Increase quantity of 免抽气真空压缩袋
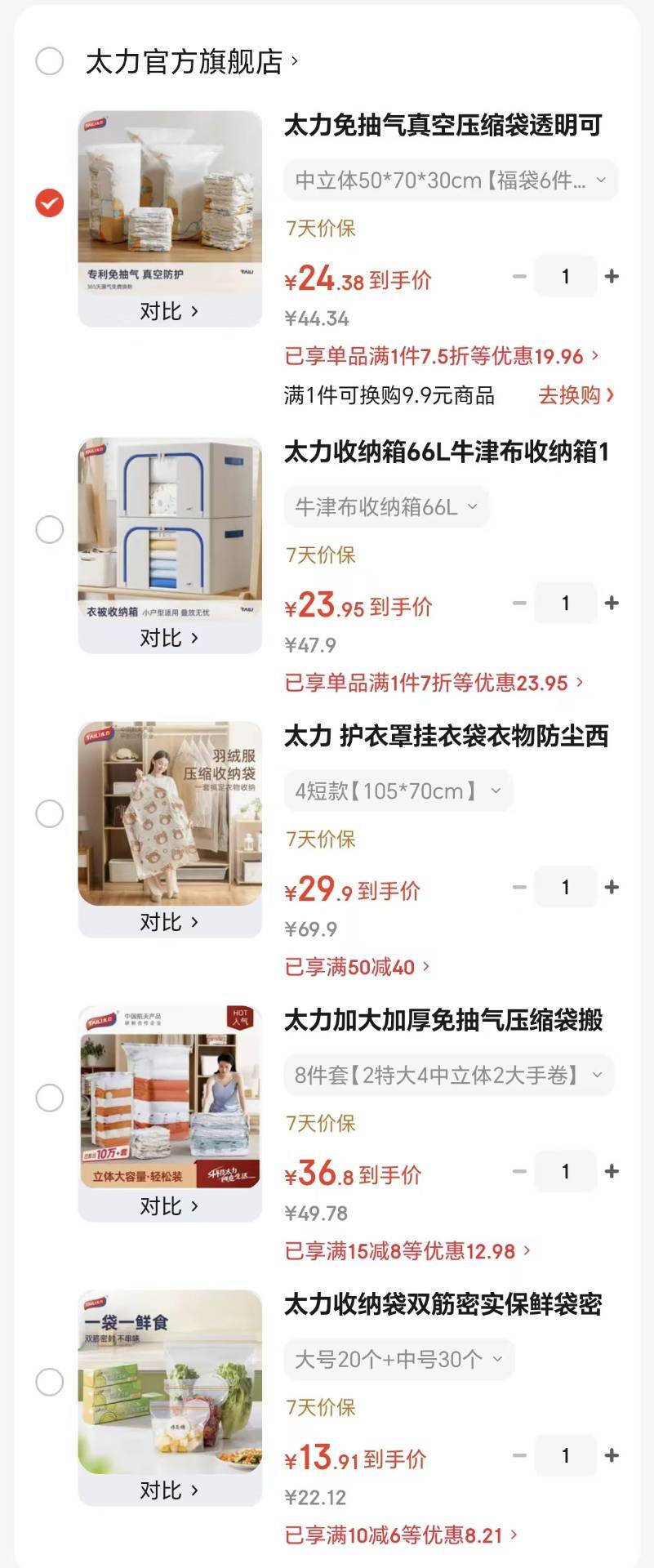This screenshot has width=654, height=1568. point(612,276)
